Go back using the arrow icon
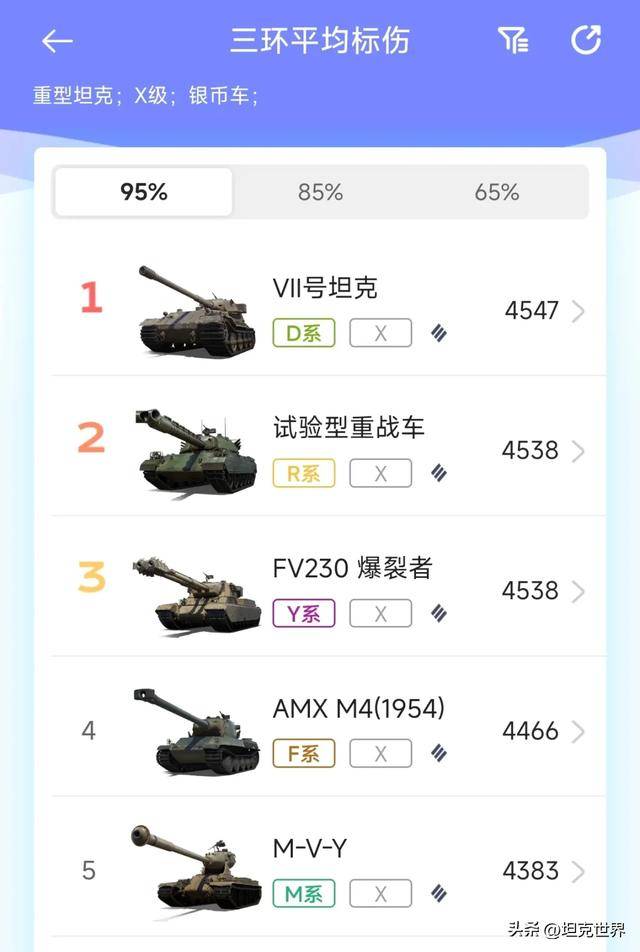 (57, 41)
